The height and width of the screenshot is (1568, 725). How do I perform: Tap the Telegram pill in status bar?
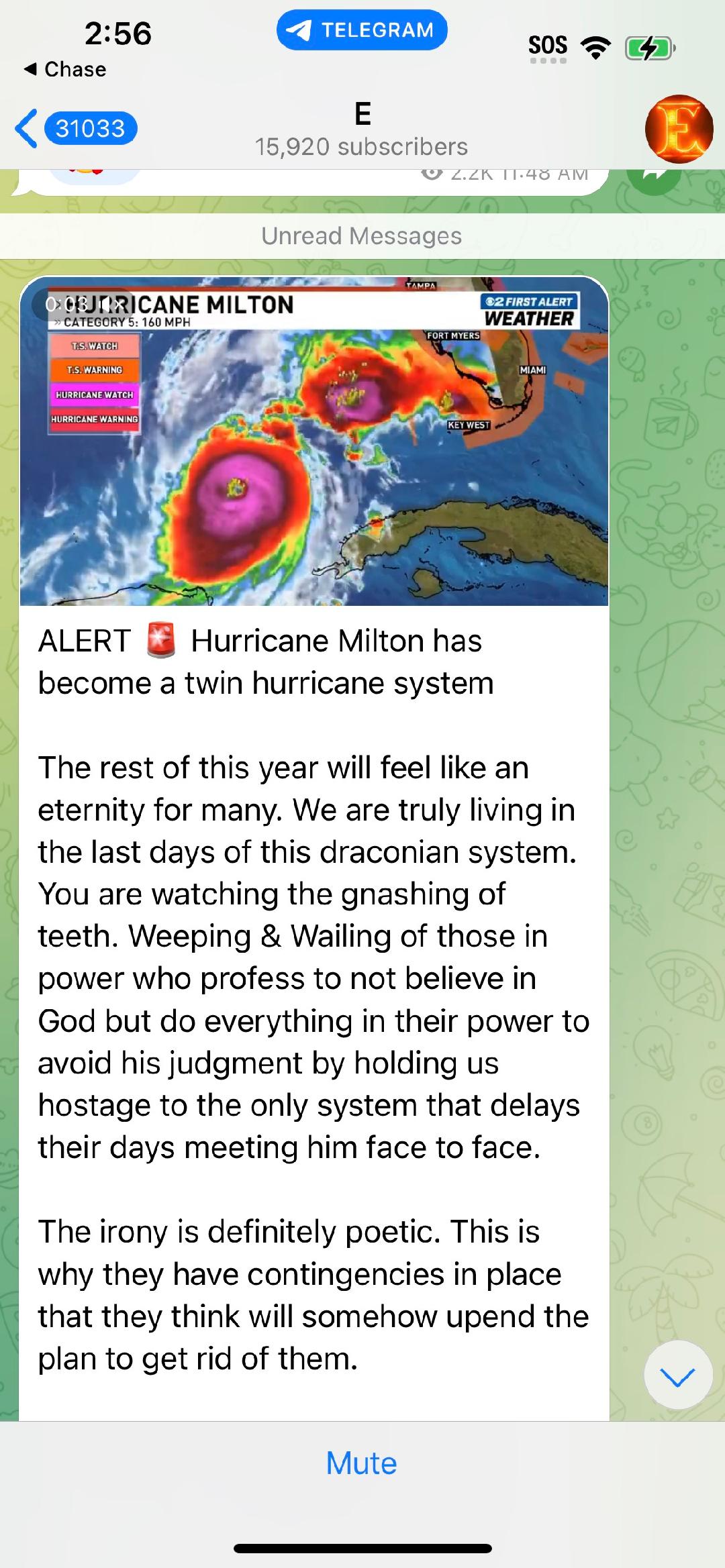[362, 30]
